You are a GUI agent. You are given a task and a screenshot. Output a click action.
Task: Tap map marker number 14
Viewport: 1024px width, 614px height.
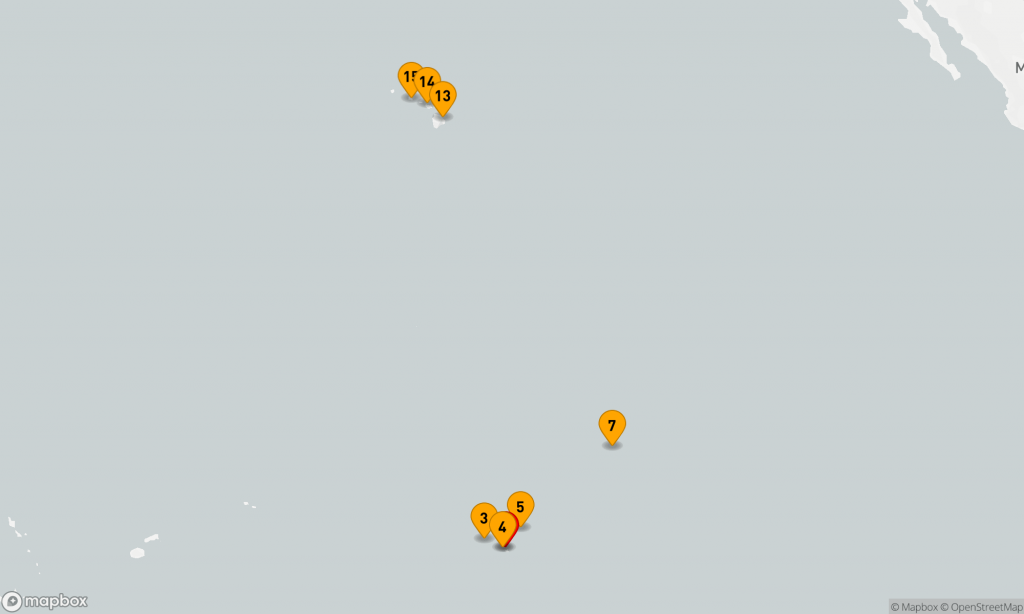pyautogui.click(x=429, y=82)
